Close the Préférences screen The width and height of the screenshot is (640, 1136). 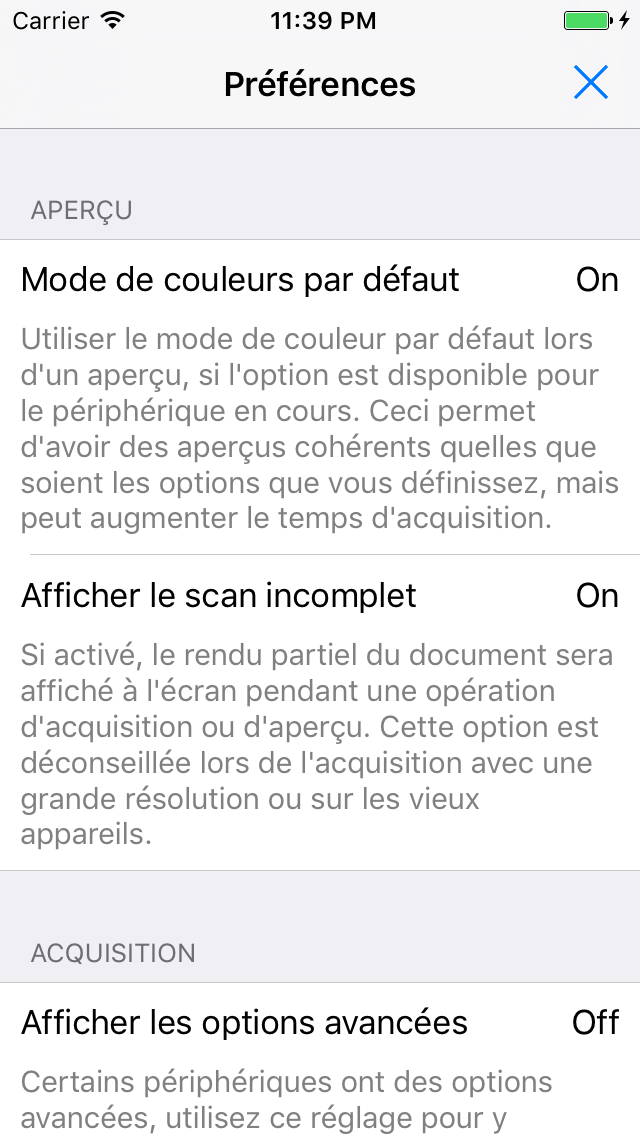click(x=590, y=83)
